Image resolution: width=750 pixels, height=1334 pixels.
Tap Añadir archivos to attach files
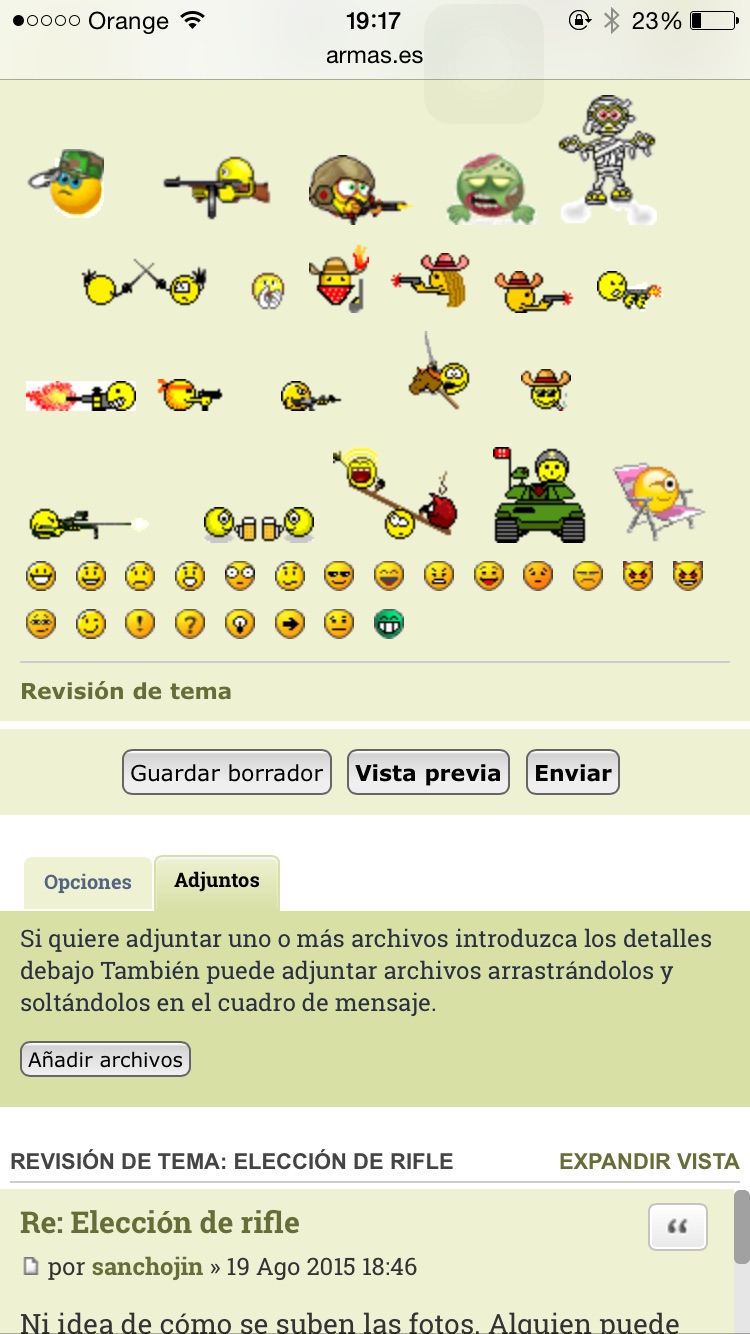pos(105,1059)
